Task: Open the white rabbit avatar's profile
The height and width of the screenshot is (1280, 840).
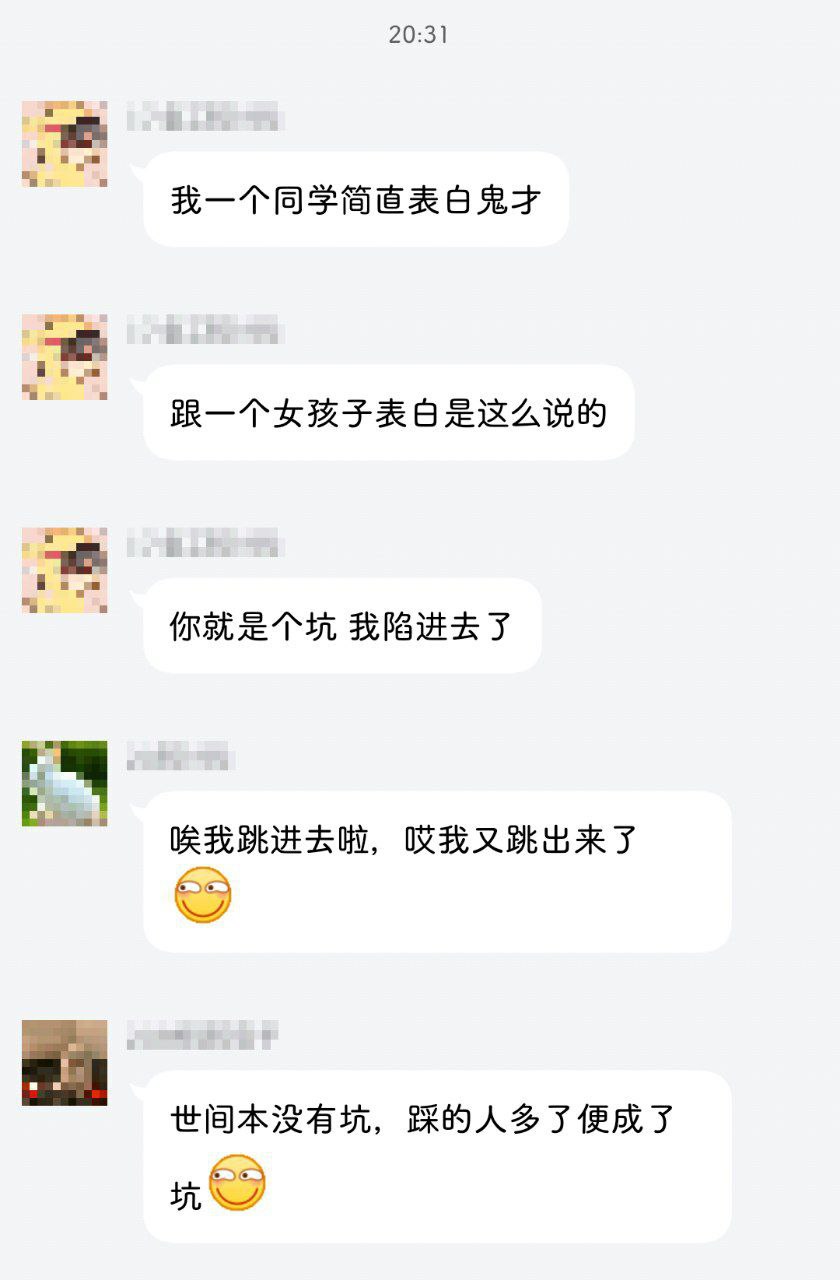Action: click(64, 783)
